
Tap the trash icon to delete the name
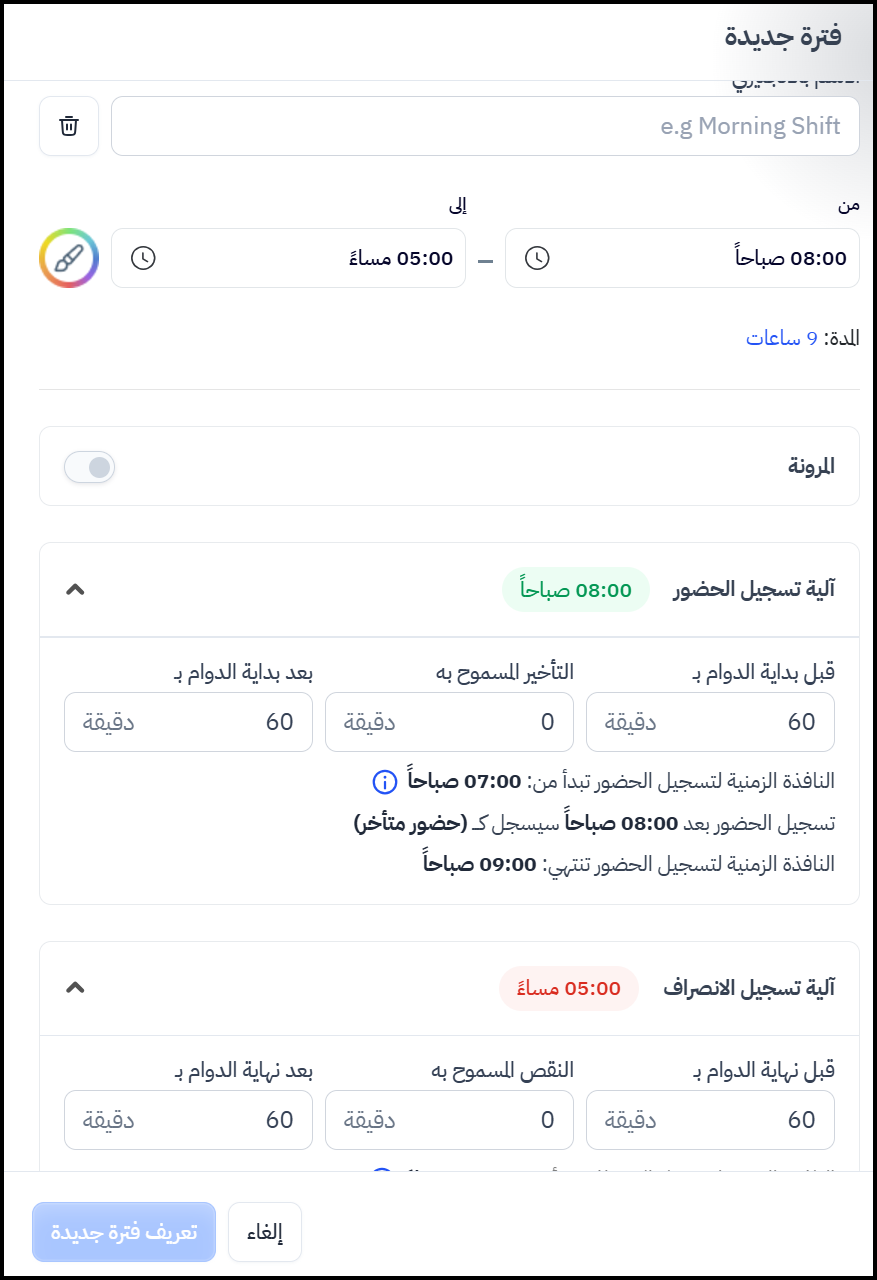pyautogui.click(x=69, y=126)
